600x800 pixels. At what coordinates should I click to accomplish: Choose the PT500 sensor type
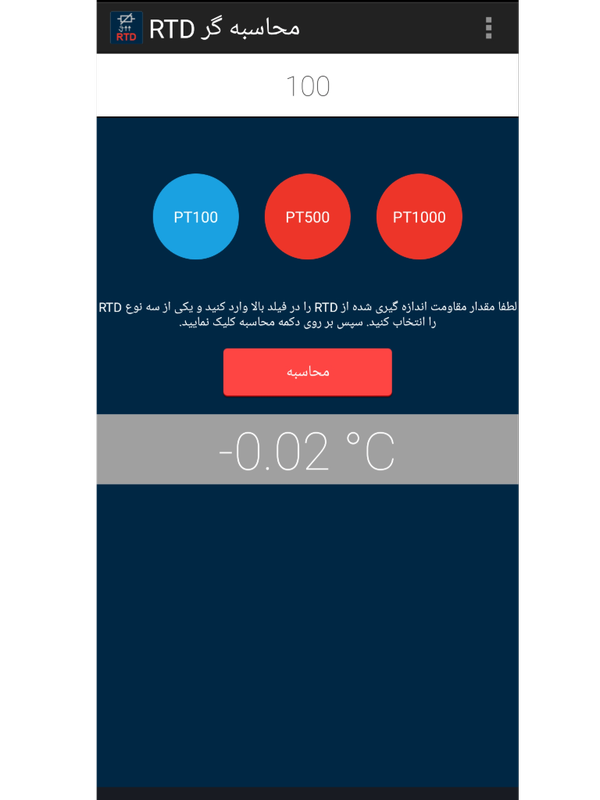point(307,217)
